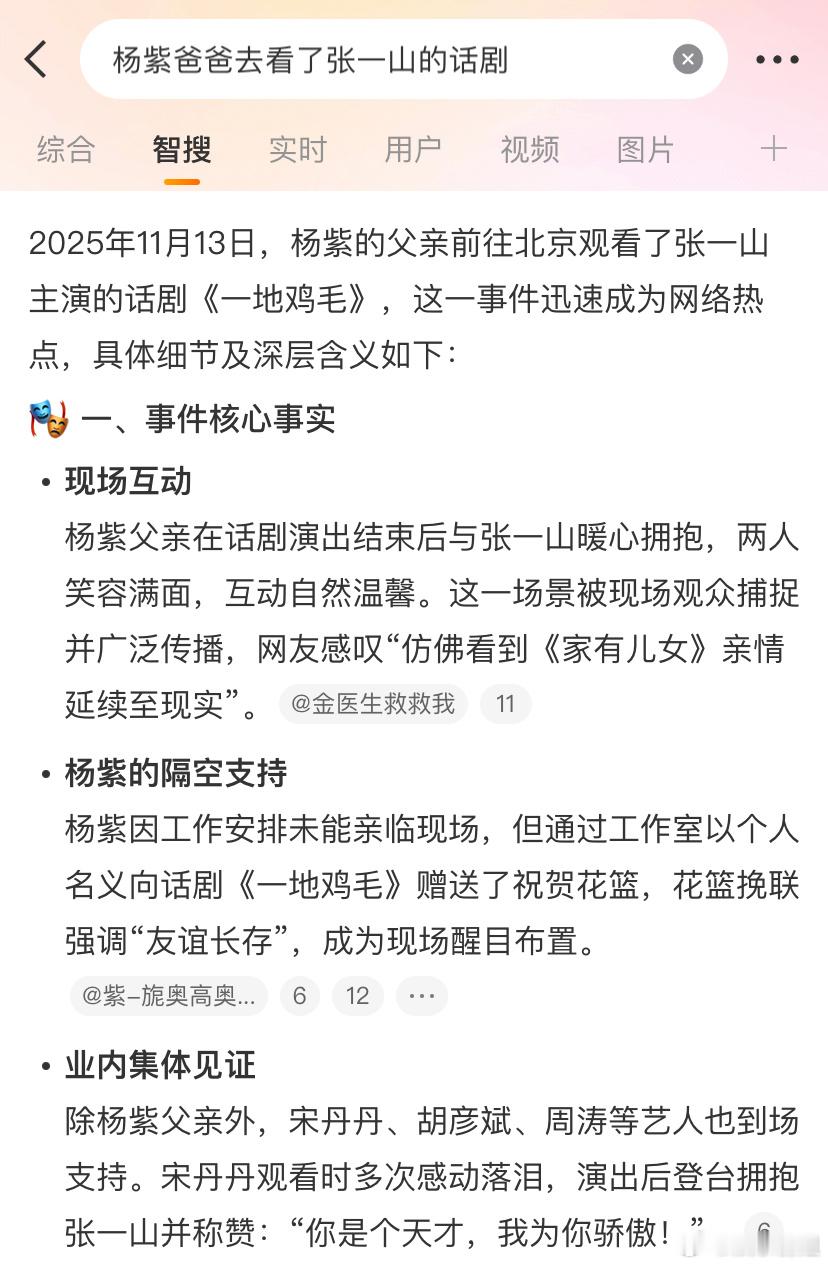Image resolution: width=828 pixels, height=1265 pixels.
Task: Open the @紫–旎奥高奥 source tag
Action: tap(168, 995)
